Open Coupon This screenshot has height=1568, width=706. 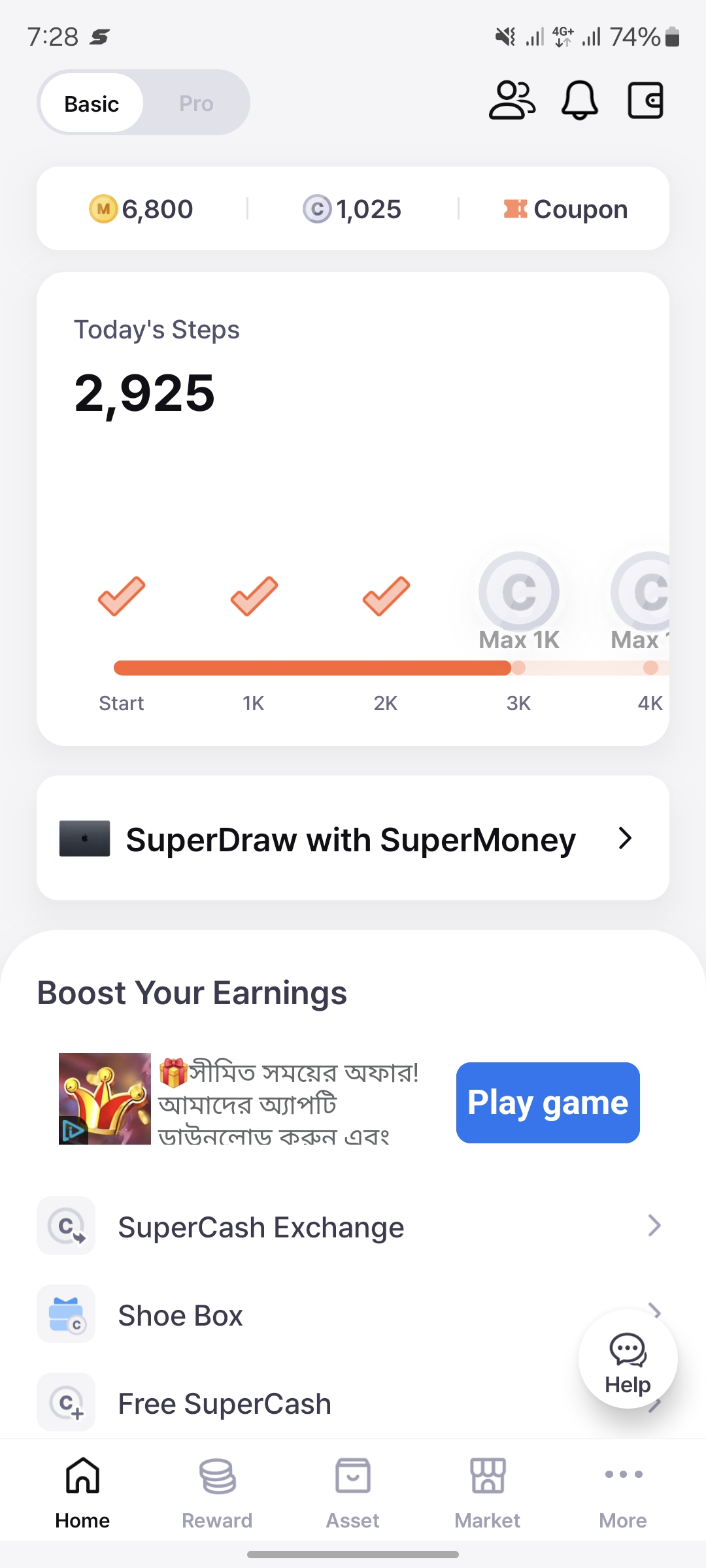[x=565, y=209]
